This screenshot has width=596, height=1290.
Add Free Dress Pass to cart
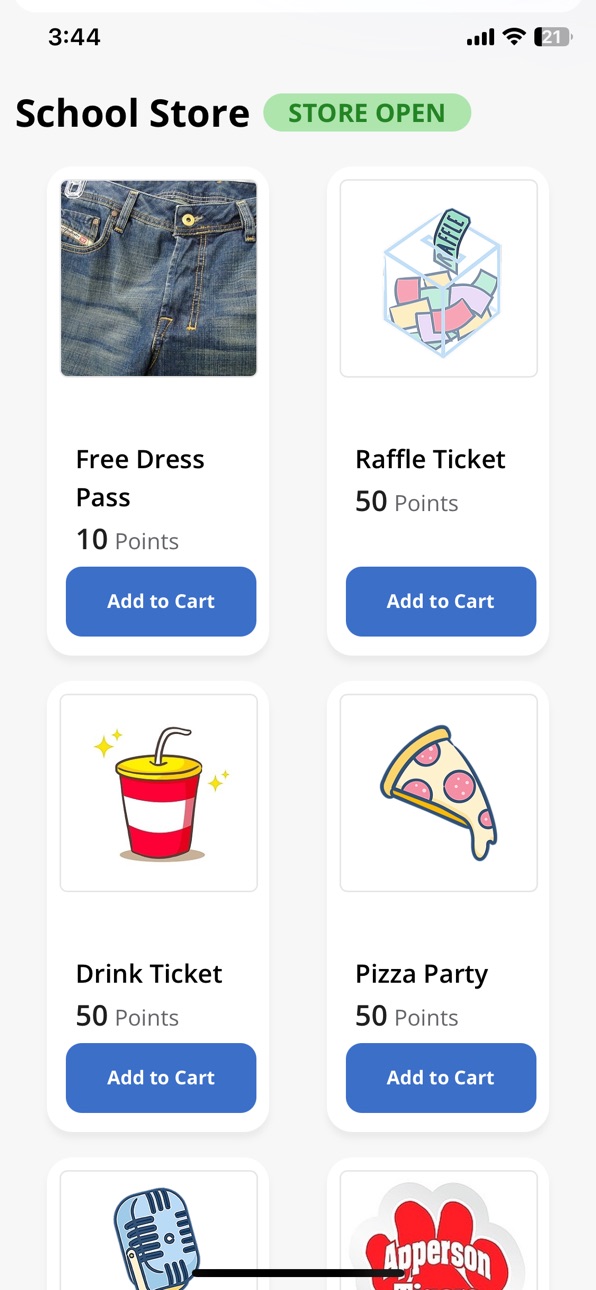(161, 601)
